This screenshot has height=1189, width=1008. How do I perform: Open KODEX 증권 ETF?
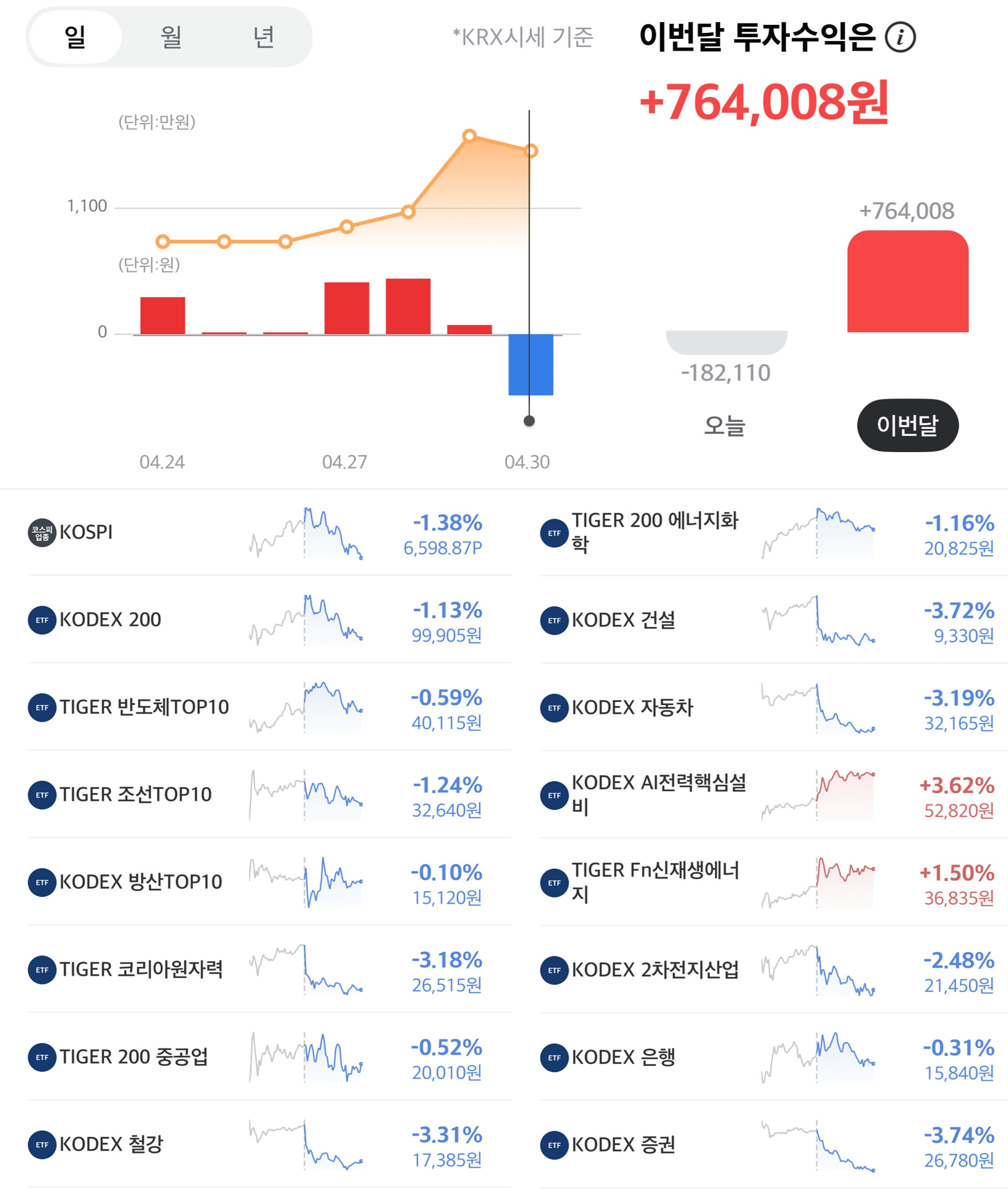[767, 1145]
